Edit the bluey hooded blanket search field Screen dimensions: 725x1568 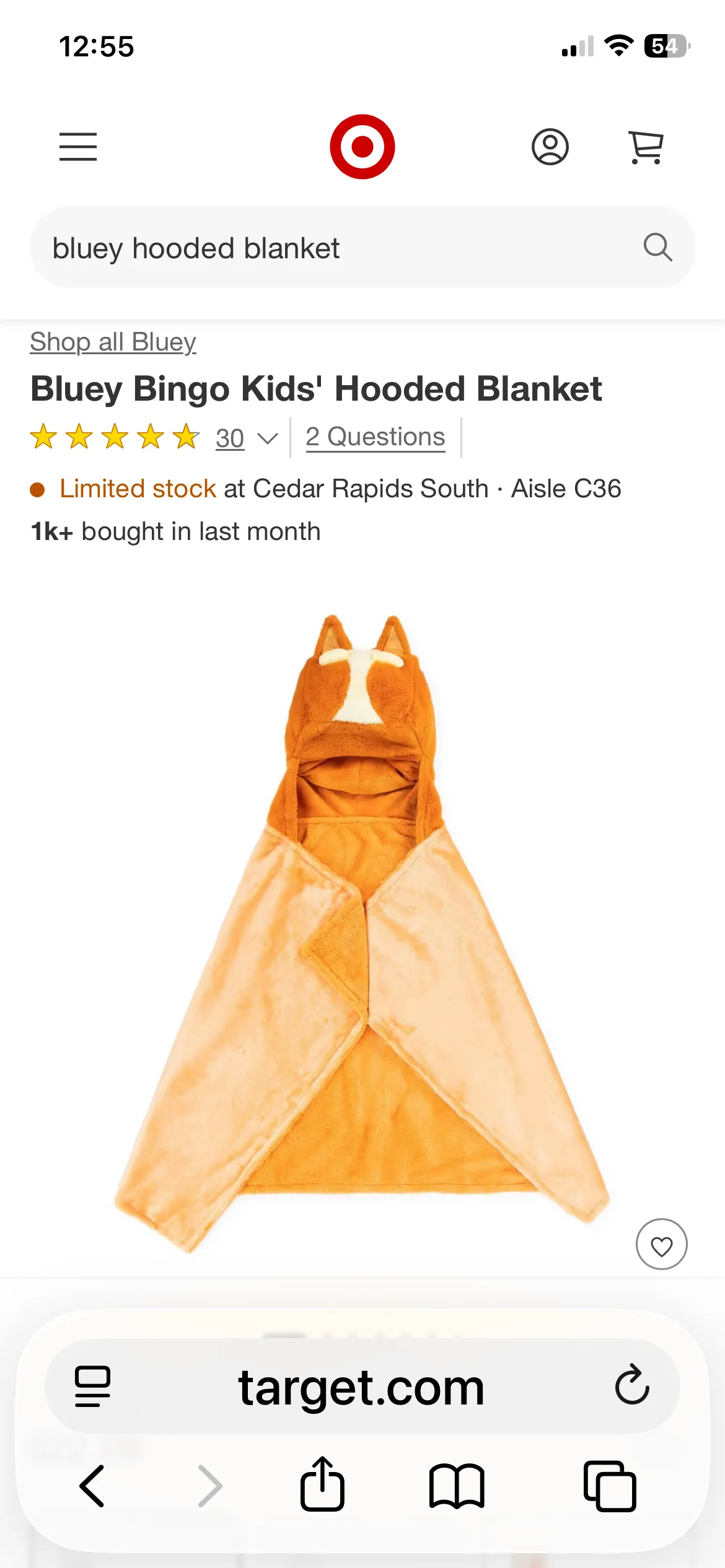coord(335,248)
